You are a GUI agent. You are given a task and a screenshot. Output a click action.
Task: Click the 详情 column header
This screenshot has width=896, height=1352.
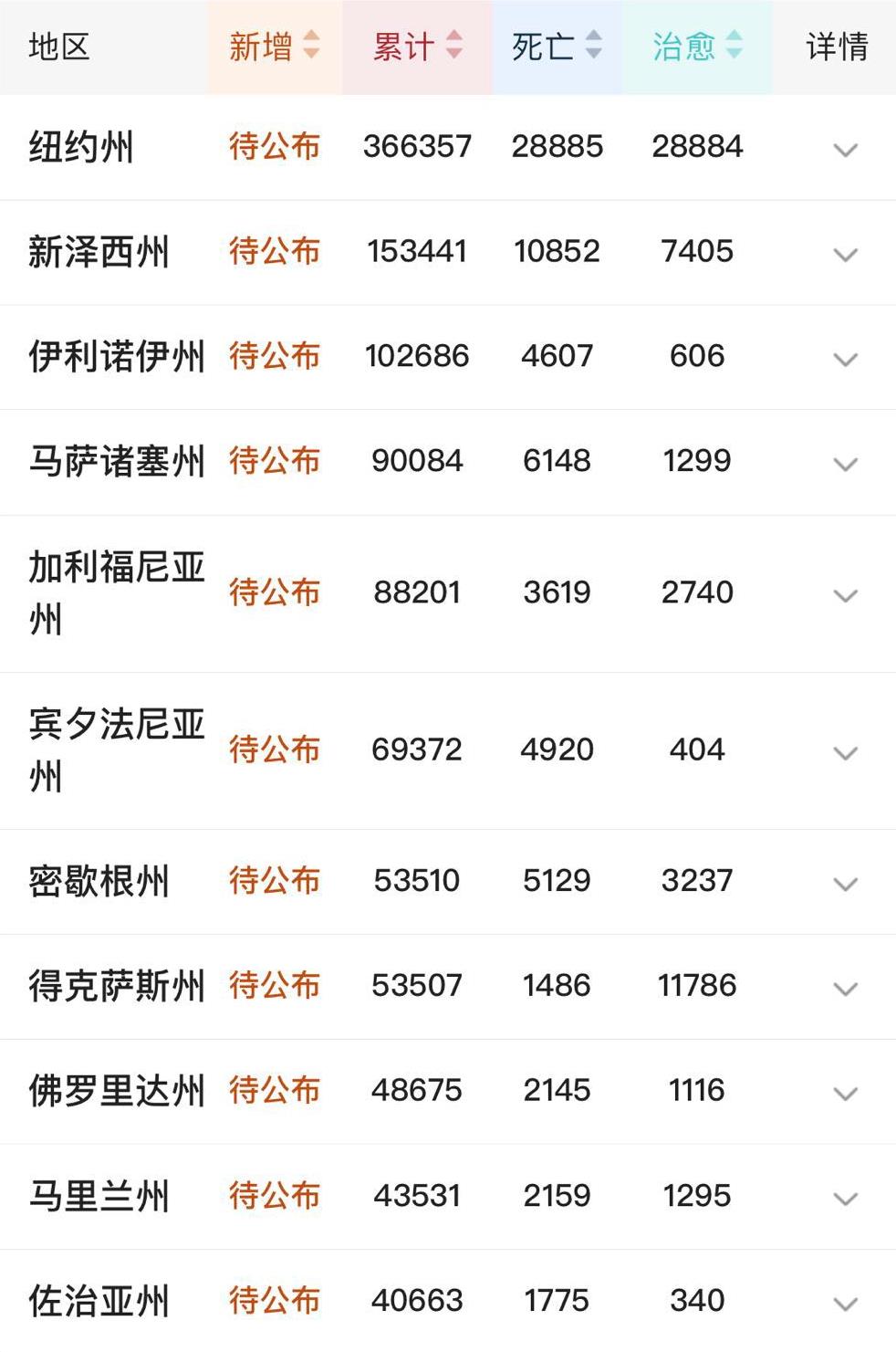(837, 44)
